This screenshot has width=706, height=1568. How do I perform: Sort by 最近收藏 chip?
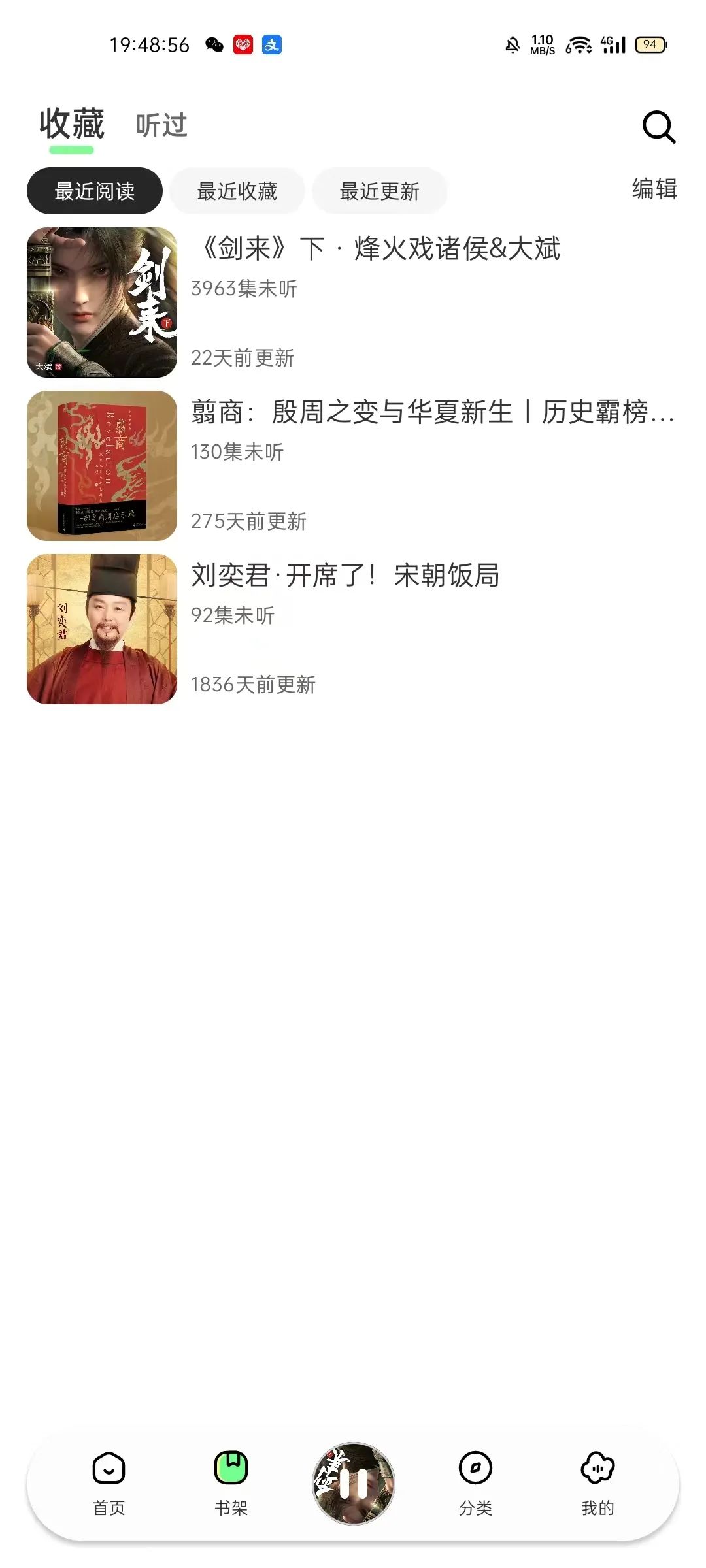pos(237,191)
